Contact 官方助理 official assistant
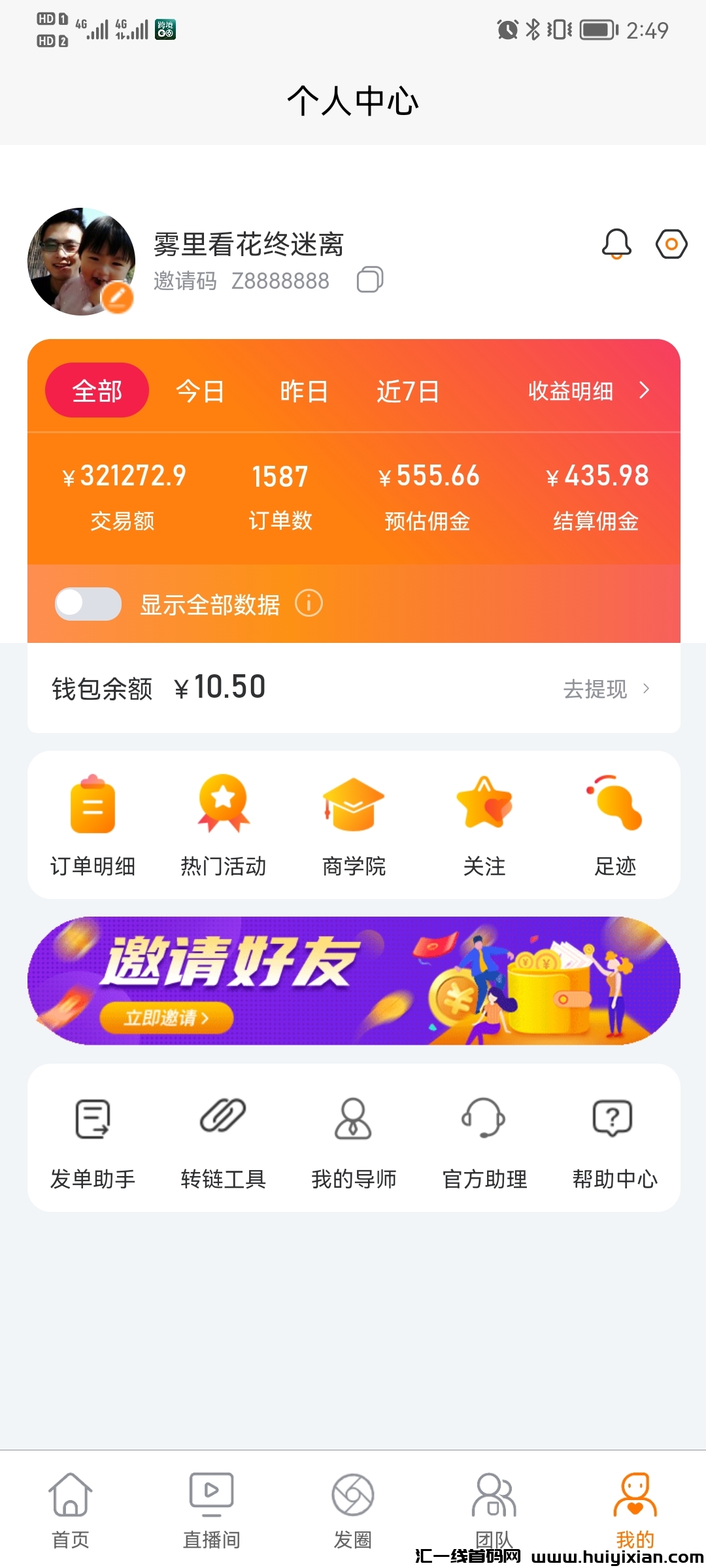The image size is (706, 1568). 484,1138
